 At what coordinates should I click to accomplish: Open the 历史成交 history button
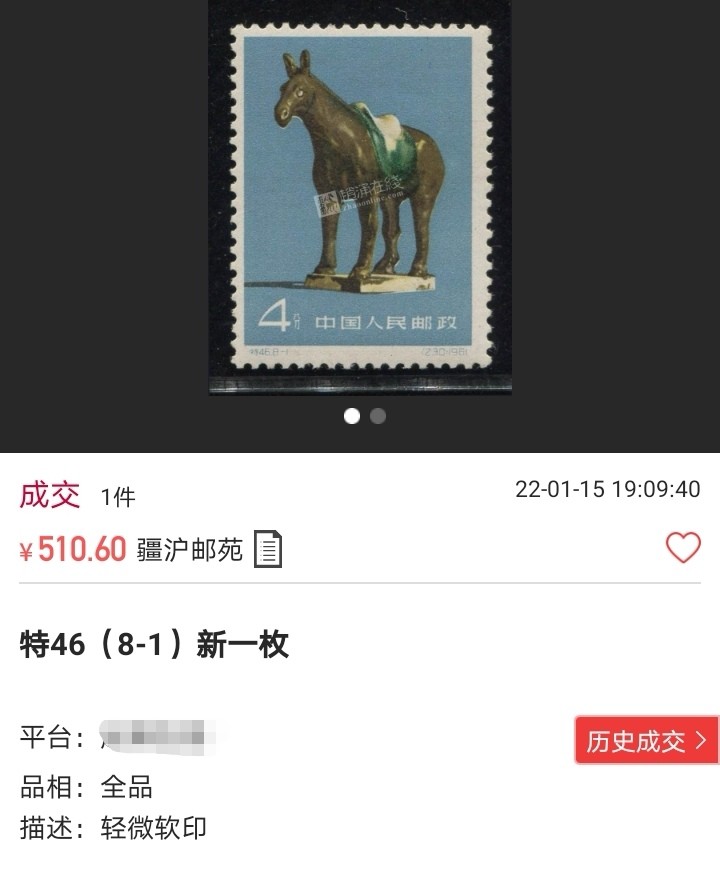[647, 741]
